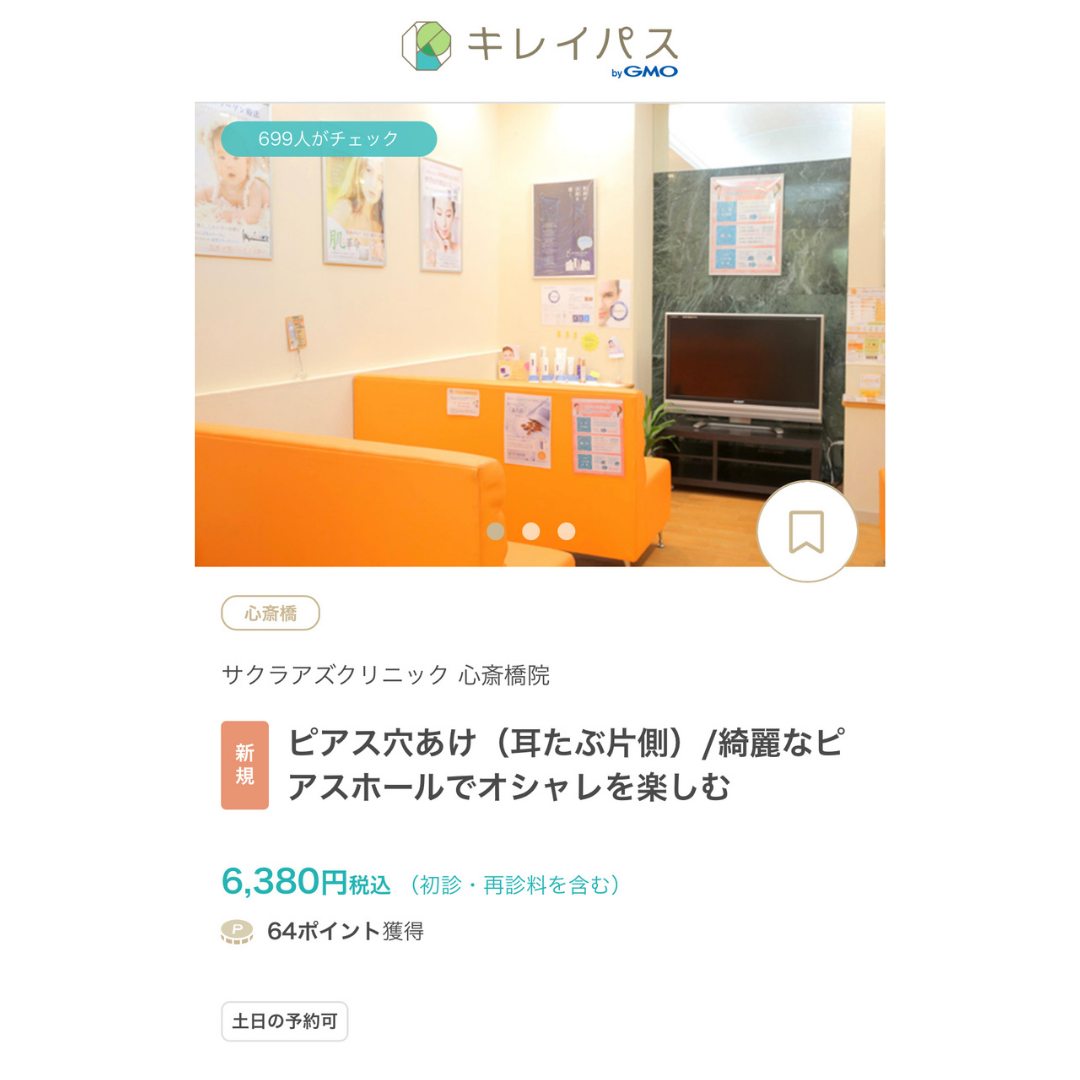
Task: Bookmark this clinic menu
Action: point(806,531)
